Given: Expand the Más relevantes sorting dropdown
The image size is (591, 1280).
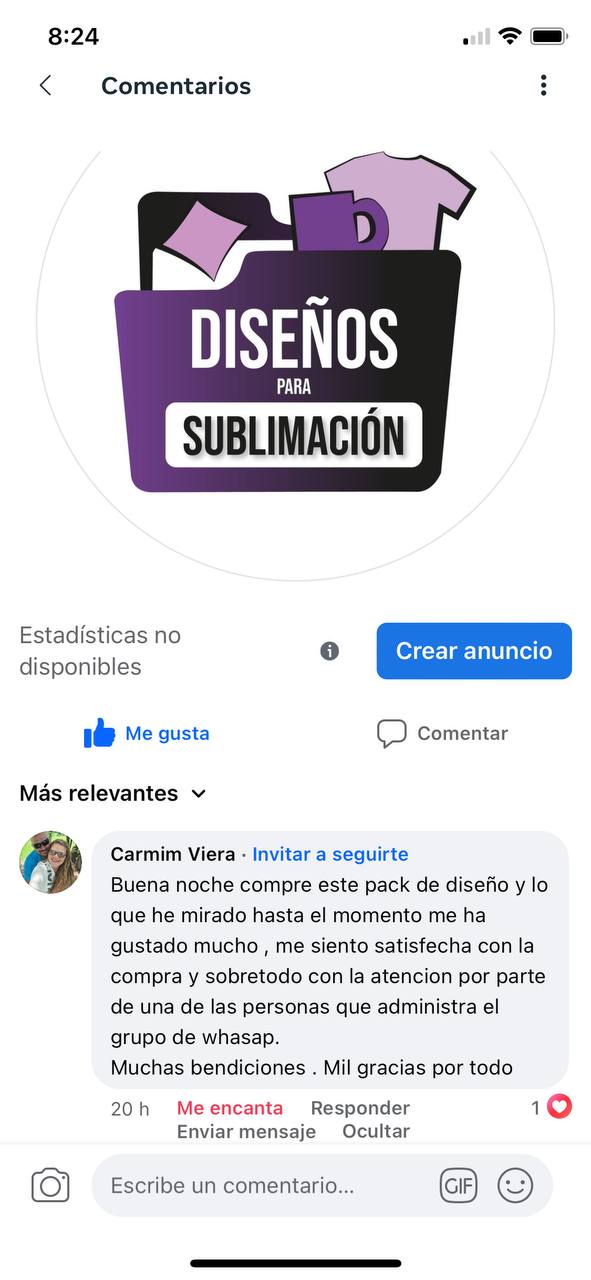Looking at the screenshot, I should coord(113,793).
